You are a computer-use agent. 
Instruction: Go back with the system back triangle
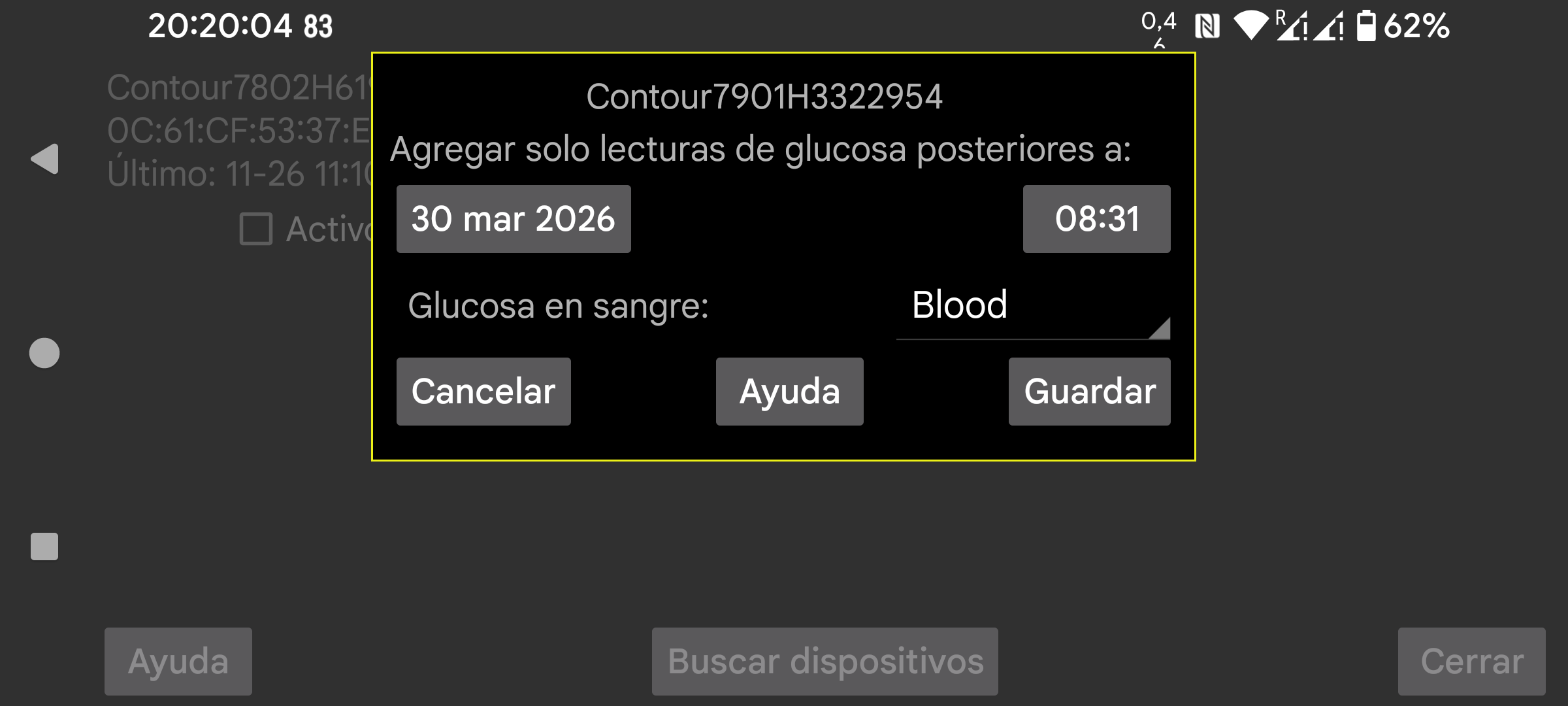44,159
